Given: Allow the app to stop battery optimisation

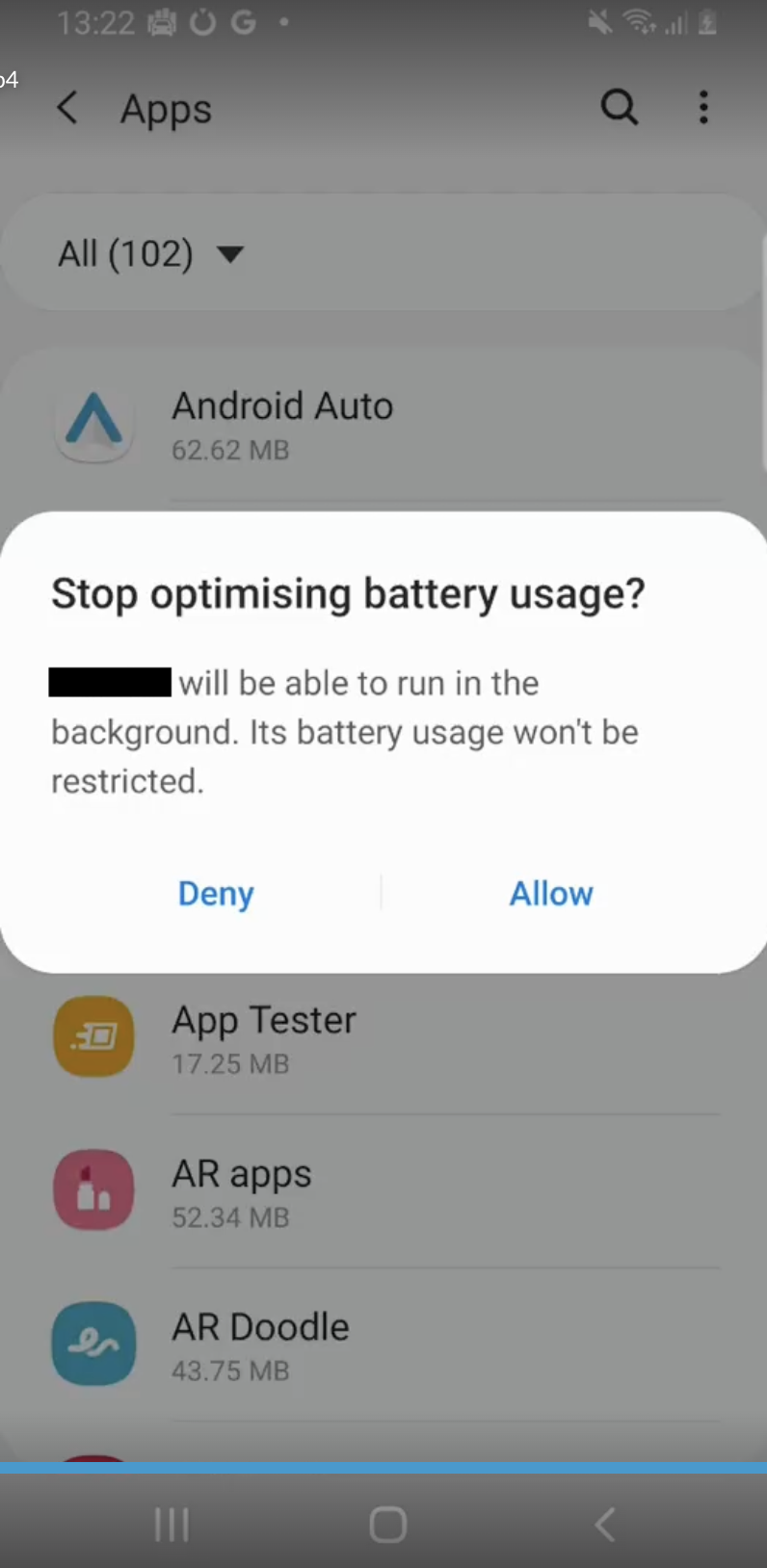Looking at the screenshot, I should pyautogui.click(x=551, y=894).
